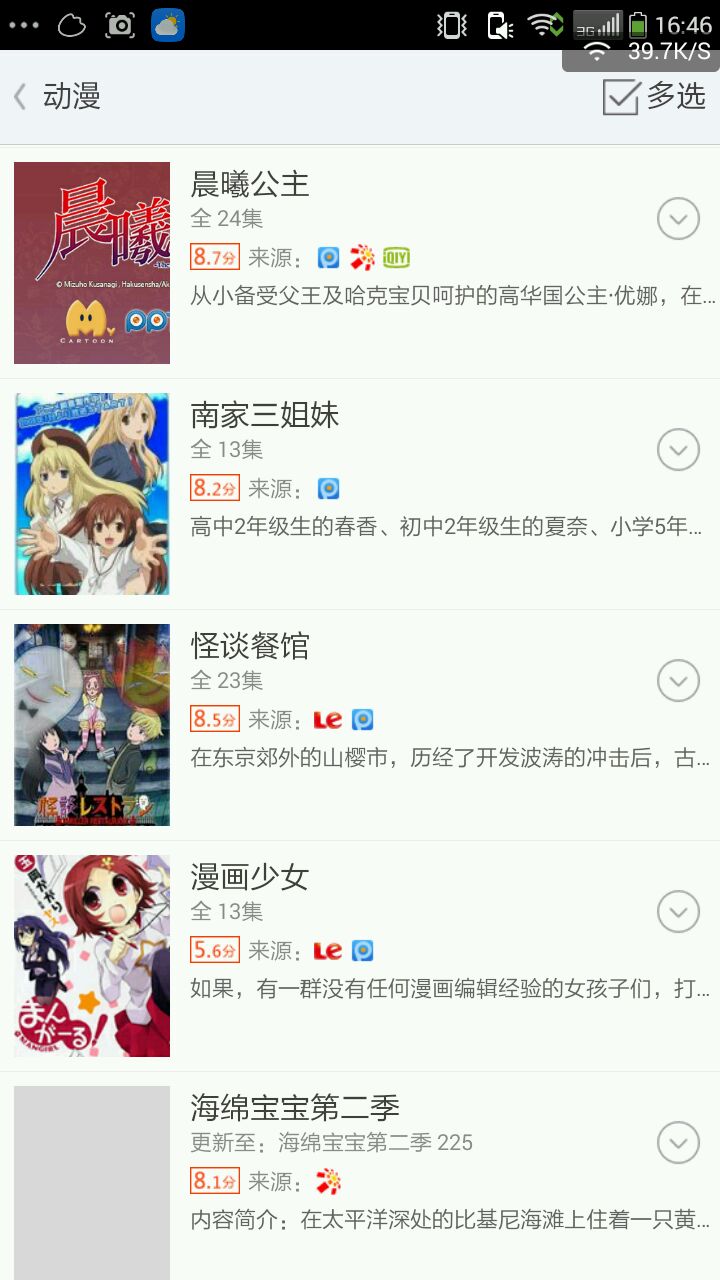The image size is (720, 1280).
Task: Enable 多选 multi-select mode
Action: [x=654, y=97]
